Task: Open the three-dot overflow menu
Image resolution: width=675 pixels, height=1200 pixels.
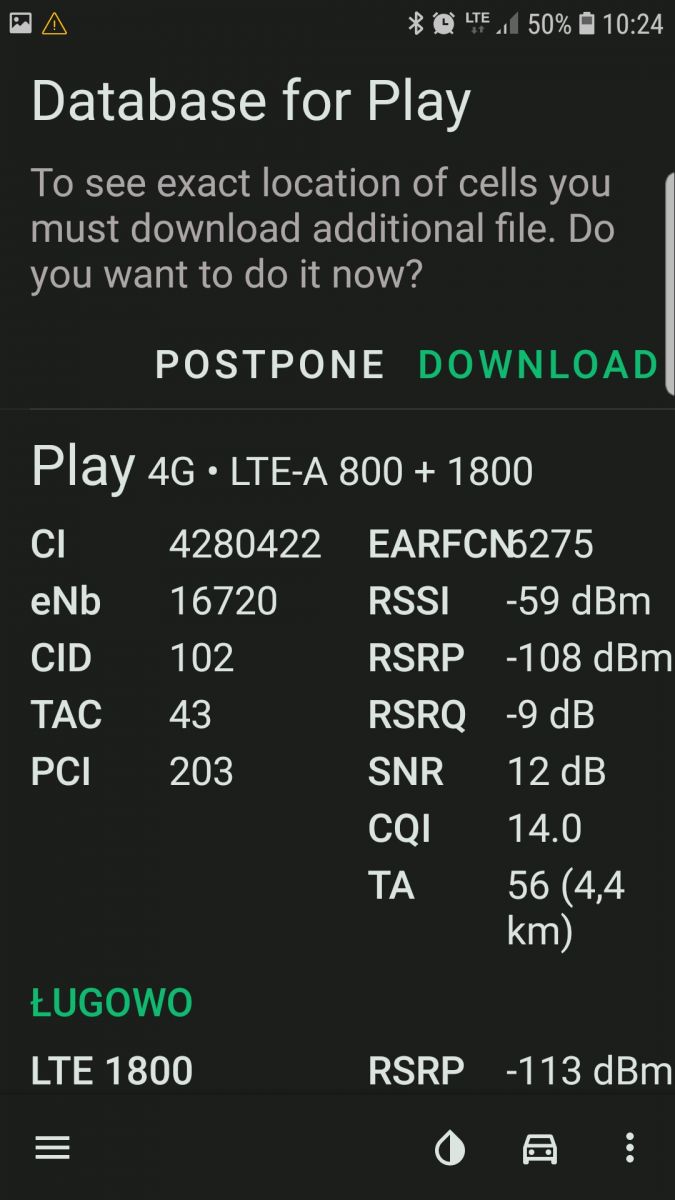Action: (629, 1148)
